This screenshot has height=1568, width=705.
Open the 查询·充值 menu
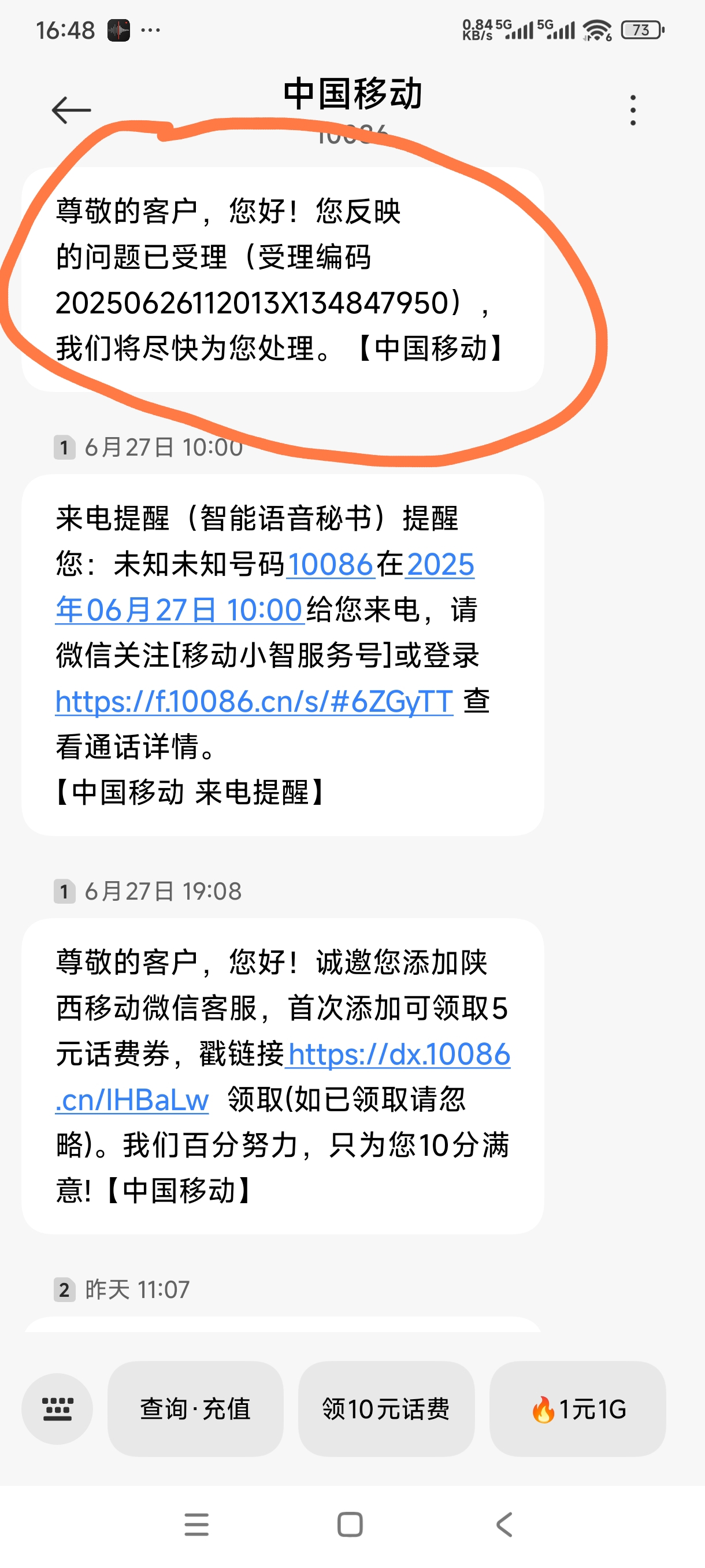click(195, 1408)
